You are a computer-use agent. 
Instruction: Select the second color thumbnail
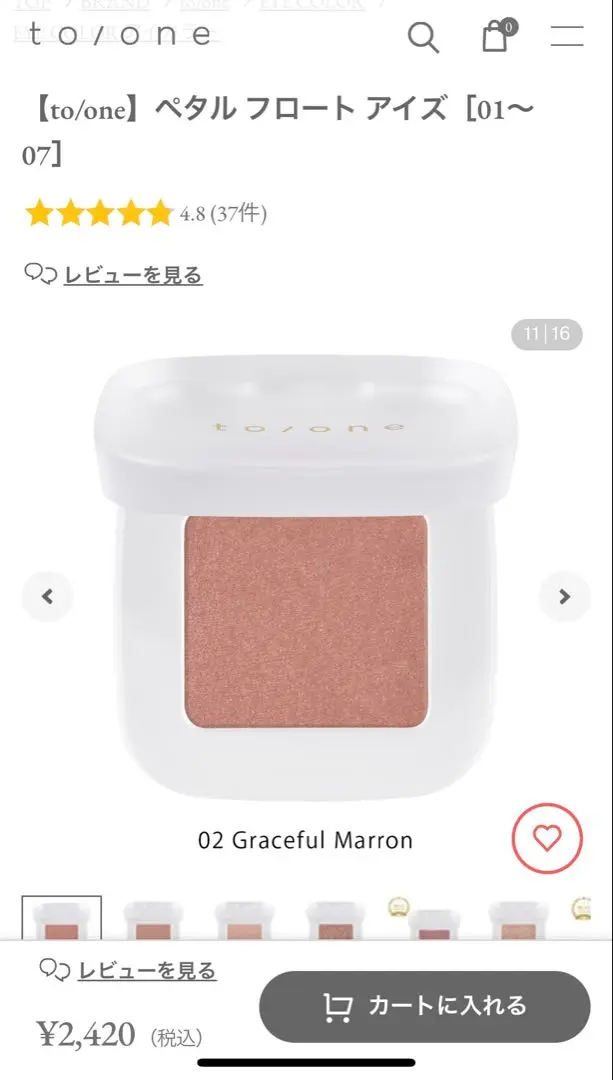coord(153,920)
